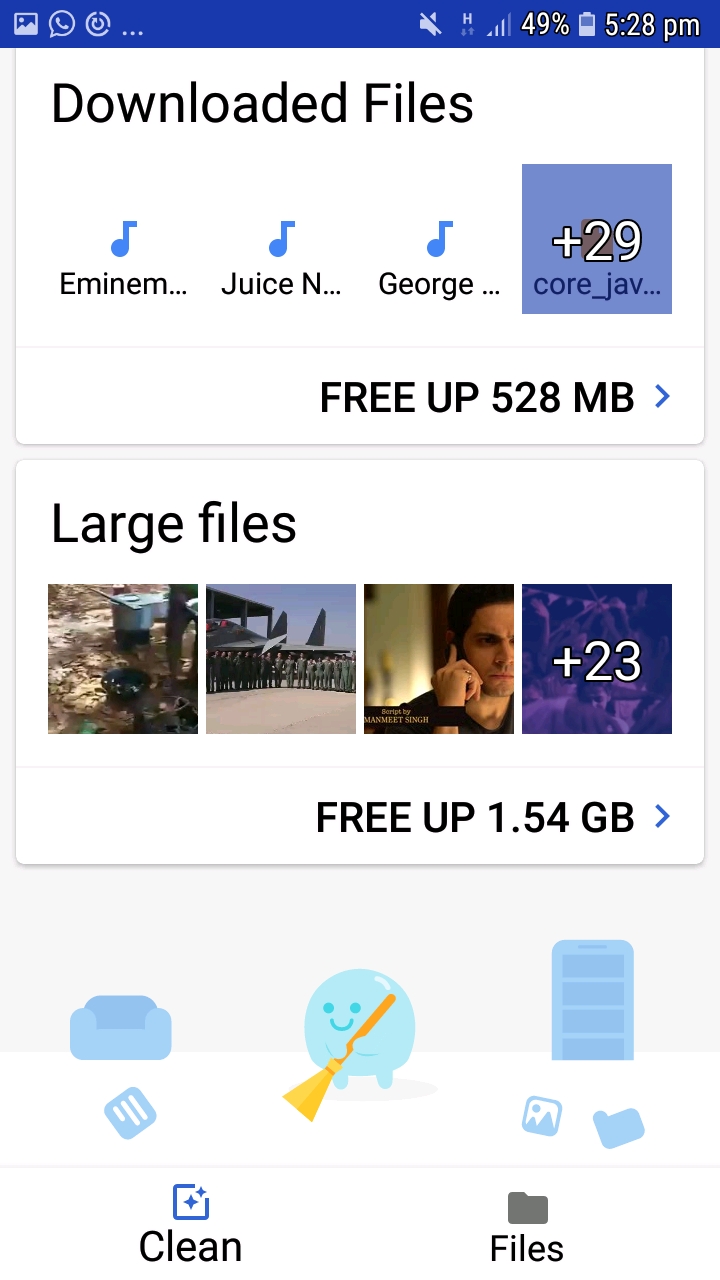View the +29 more downloaded files
720x1280 pixels.
[x=597, y=240]
